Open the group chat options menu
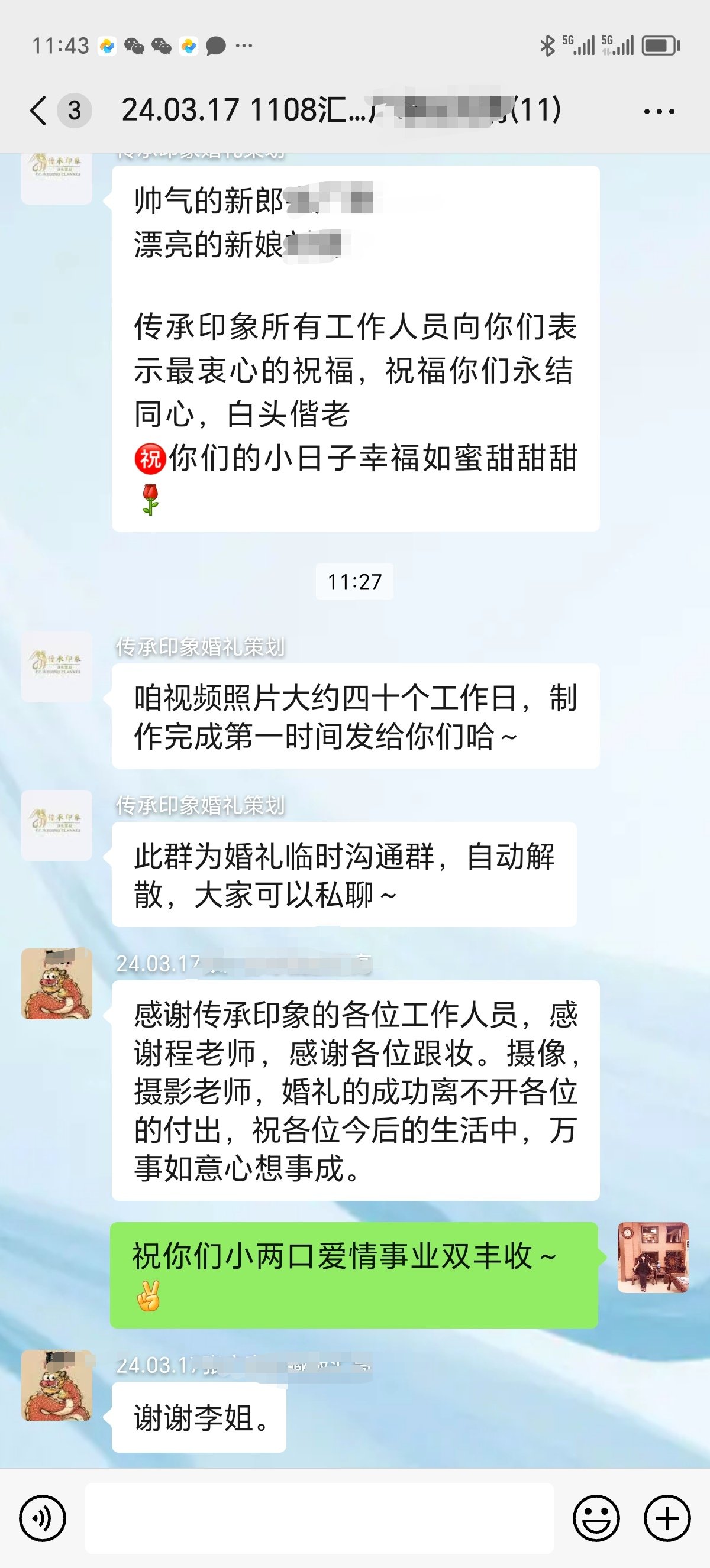 (x=659, y=111)
